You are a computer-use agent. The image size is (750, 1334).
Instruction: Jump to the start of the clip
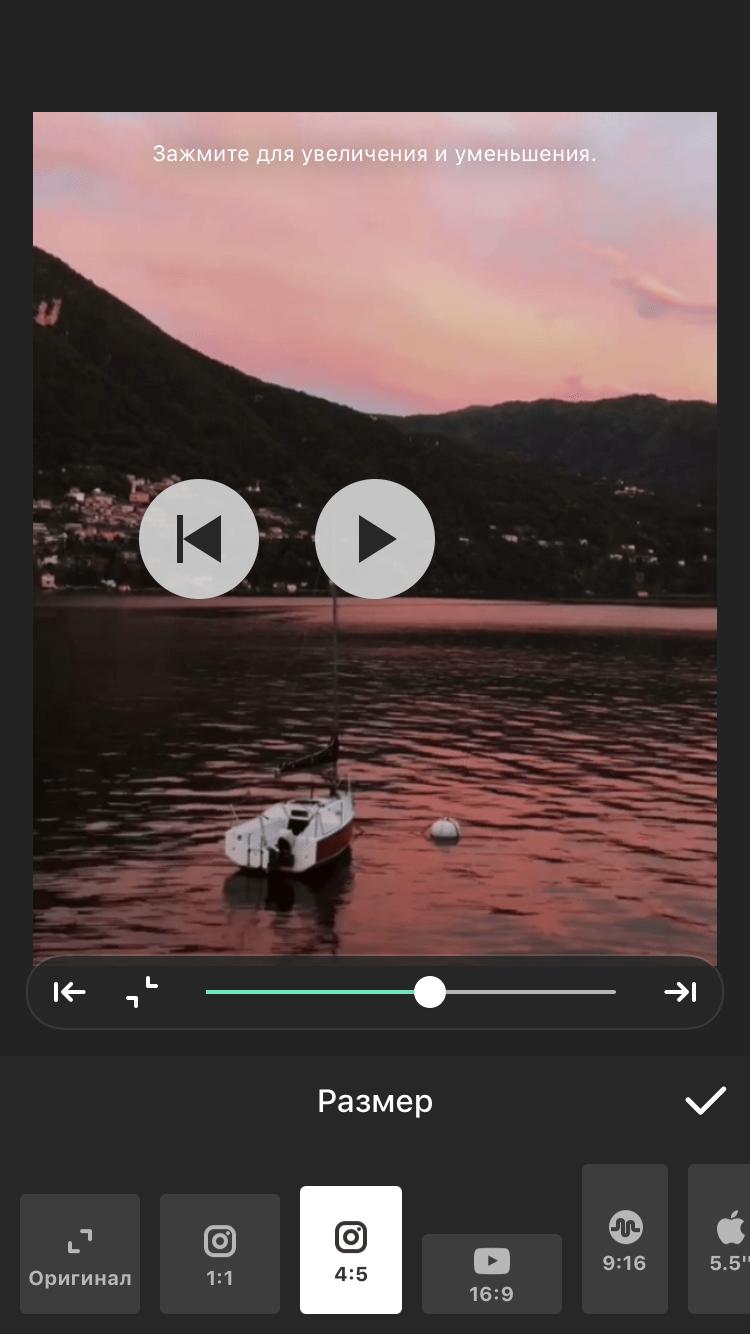[69, 992]
